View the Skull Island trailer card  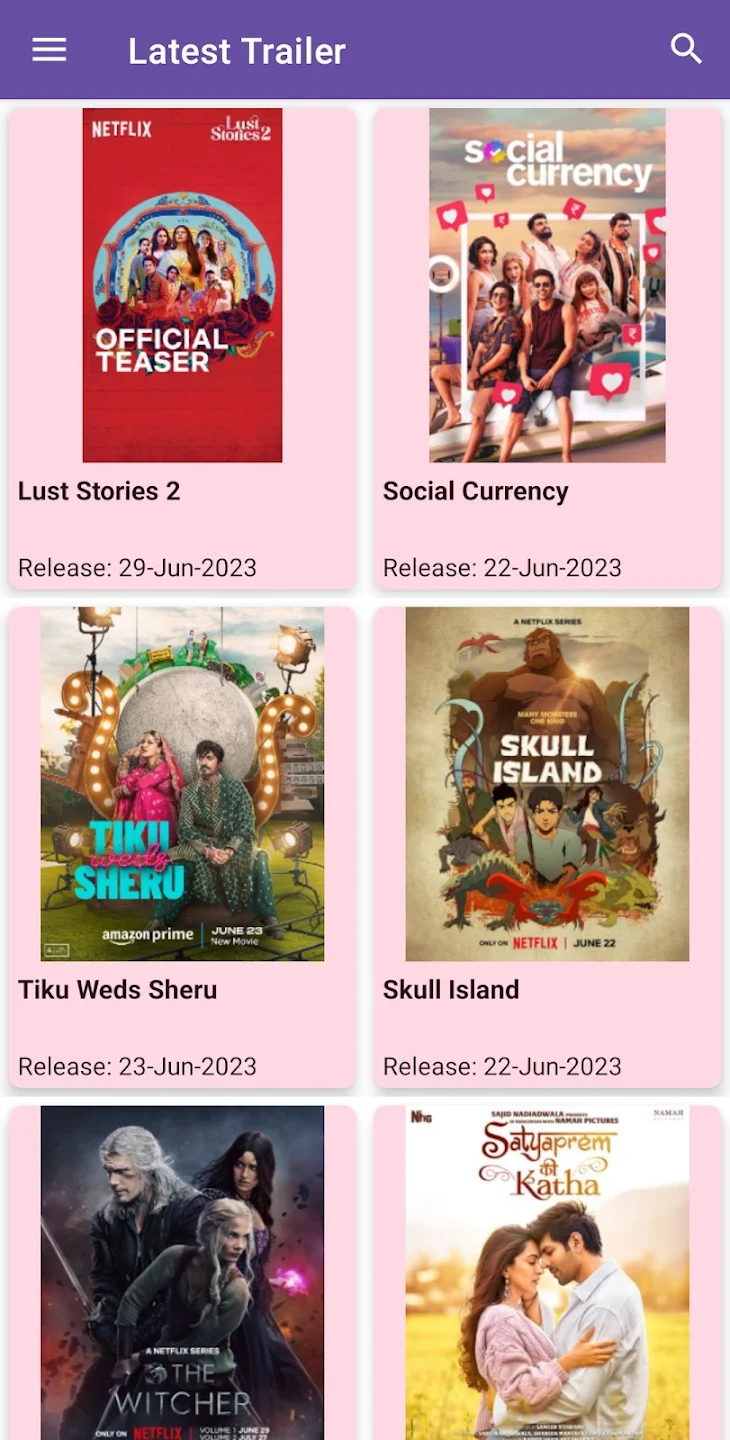tap(547, 847)
